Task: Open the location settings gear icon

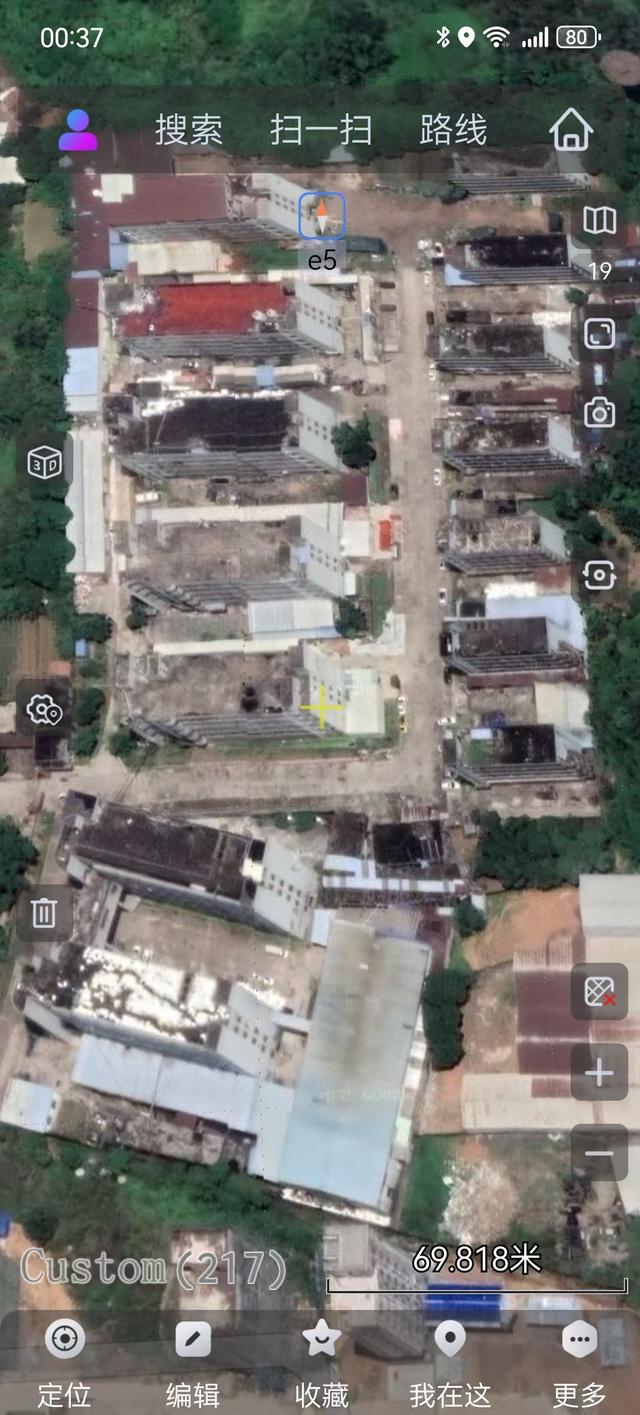Action: [x=44, y=710]
